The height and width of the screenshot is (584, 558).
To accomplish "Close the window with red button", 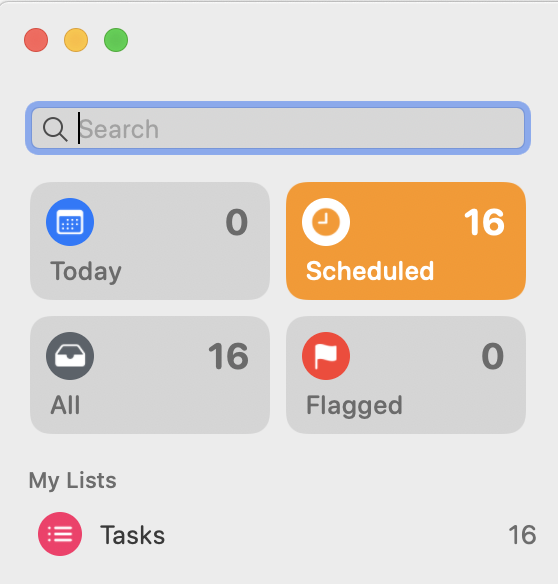I will point(36,40).
